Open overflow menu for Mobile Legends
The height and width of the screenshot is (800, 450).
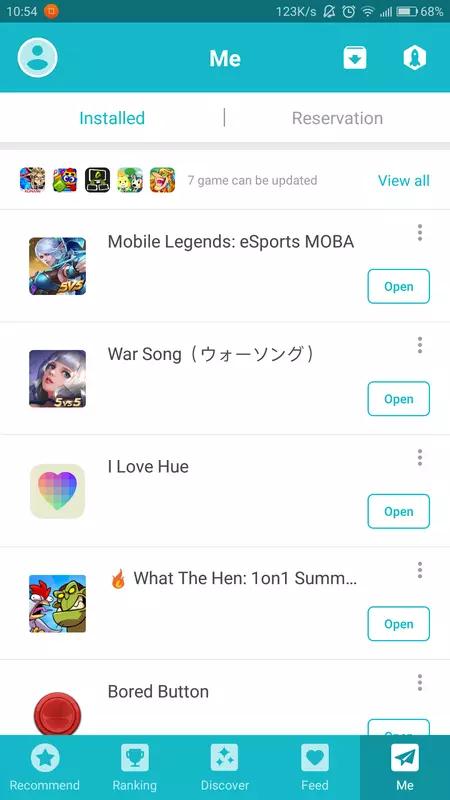(419, 233)
